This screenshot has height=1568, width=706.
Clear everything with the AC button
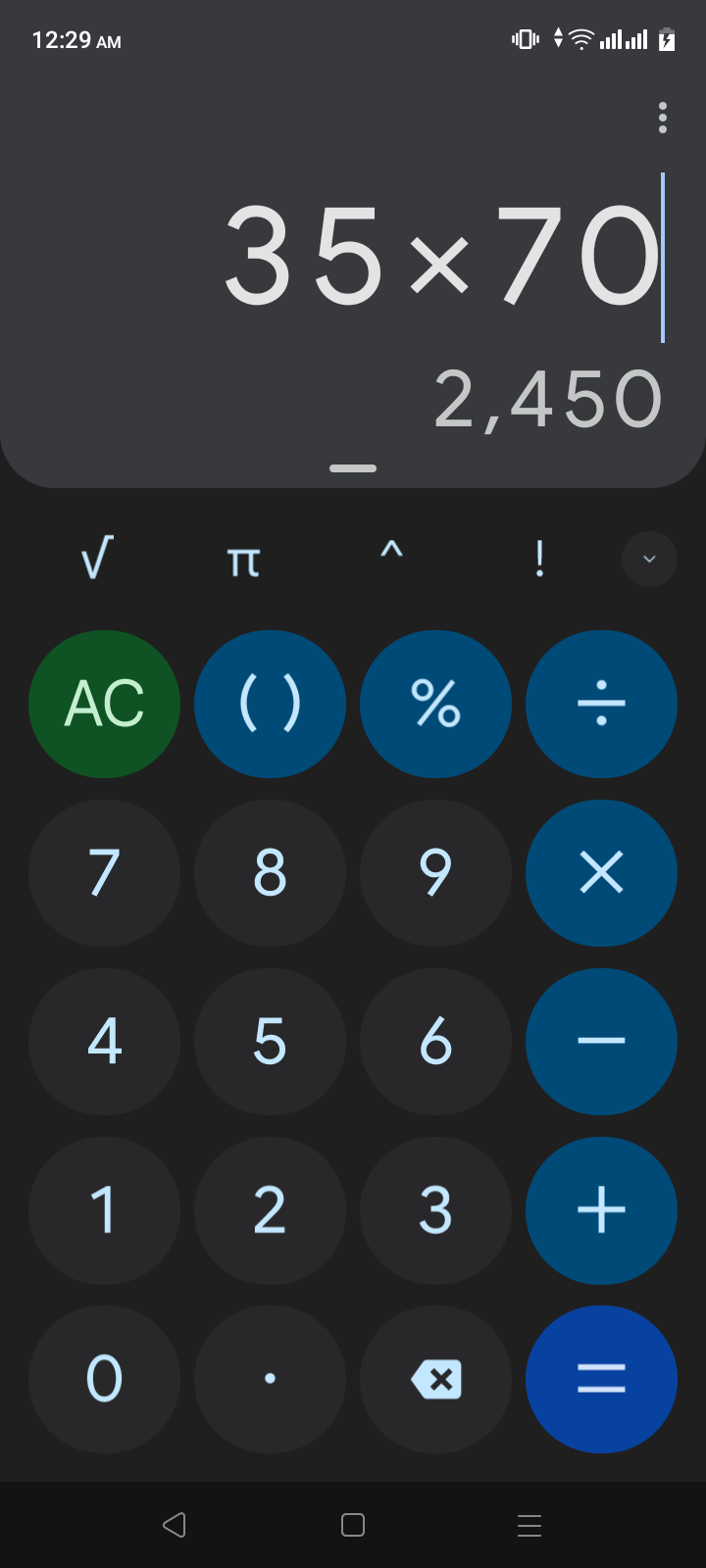click(104, 704)
